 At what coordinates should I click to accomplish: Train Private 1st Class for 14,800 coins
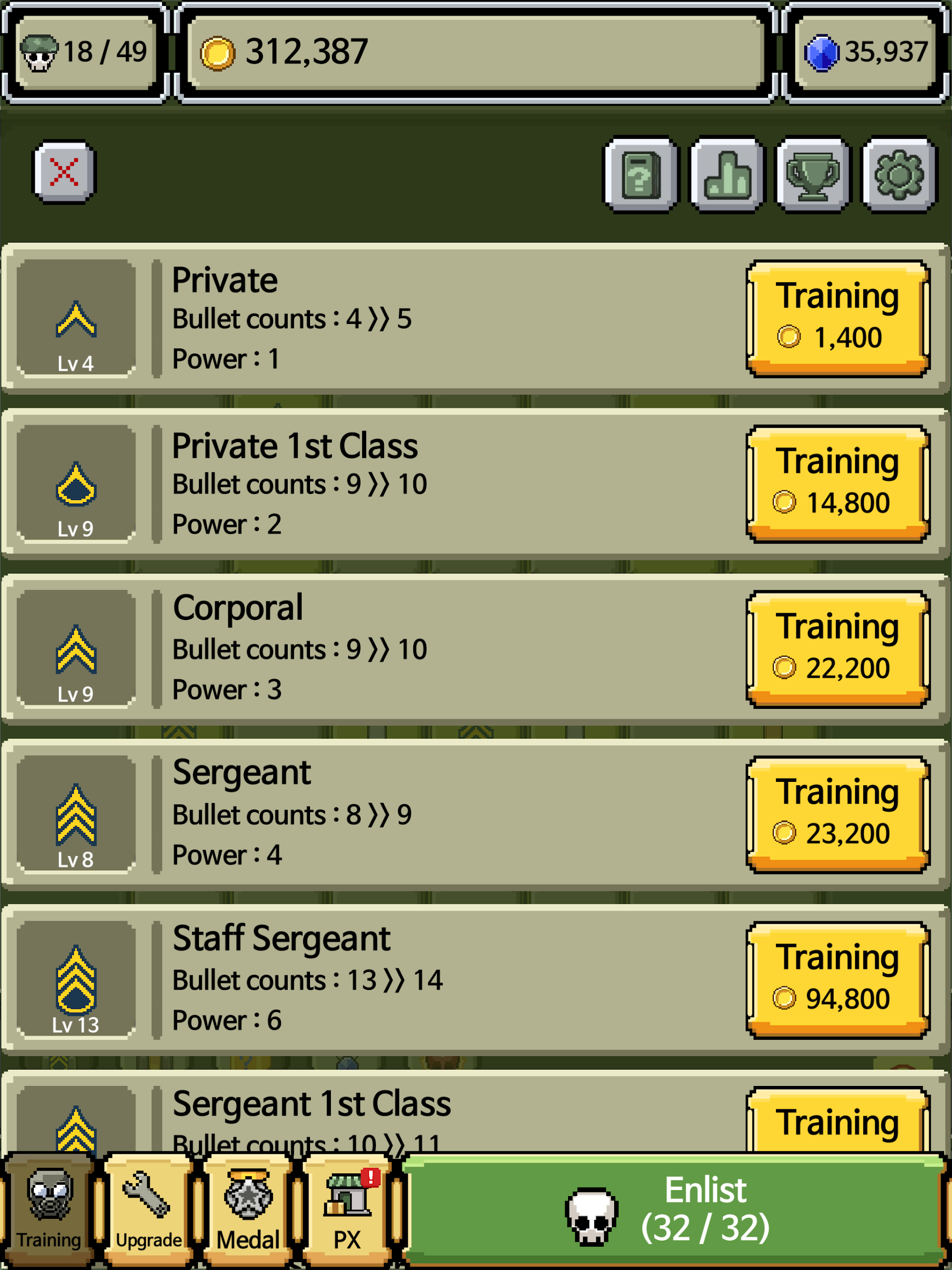[838, 484]
